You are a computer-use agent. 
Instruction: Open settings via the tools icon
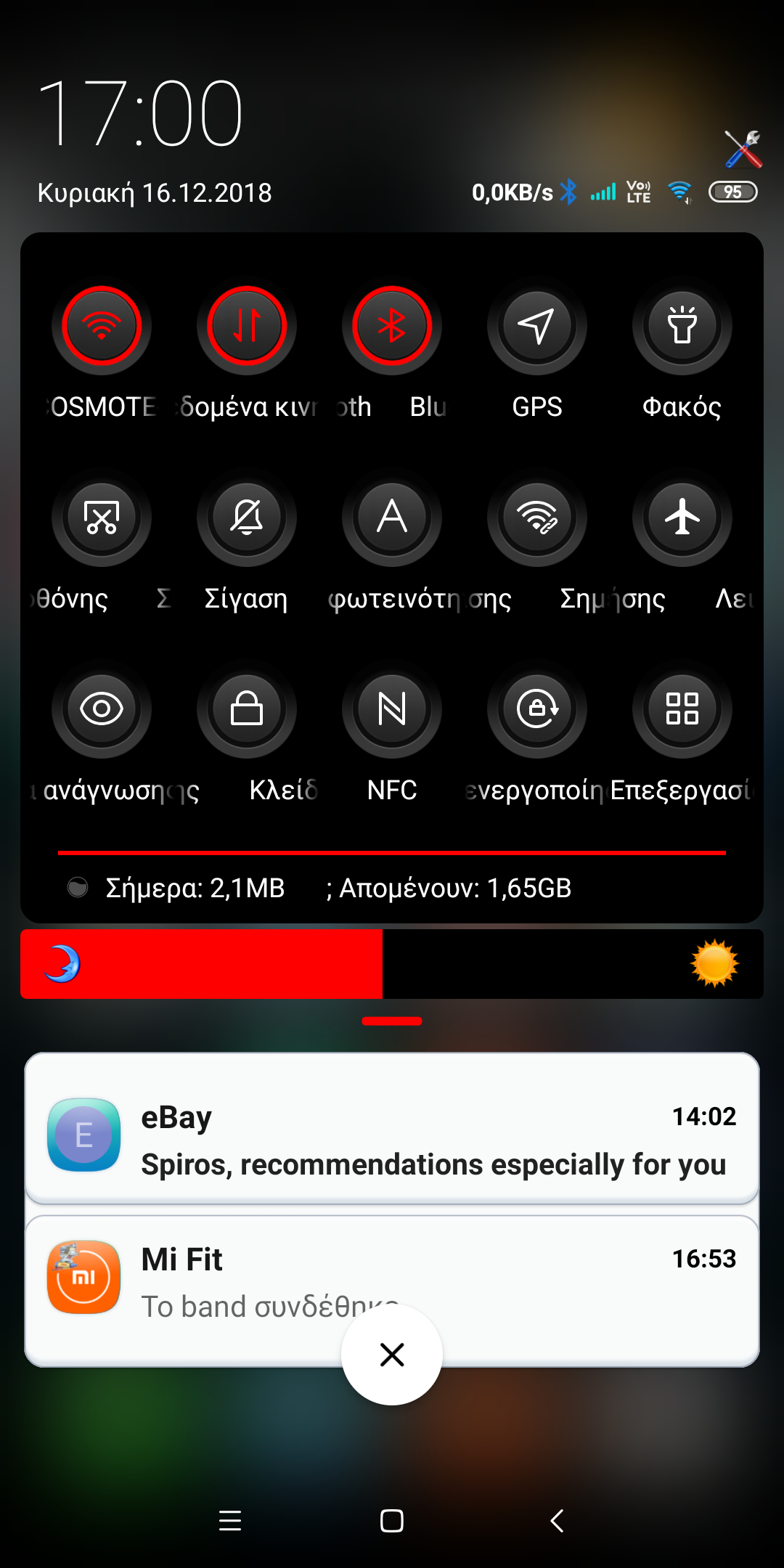pos(743,149)
